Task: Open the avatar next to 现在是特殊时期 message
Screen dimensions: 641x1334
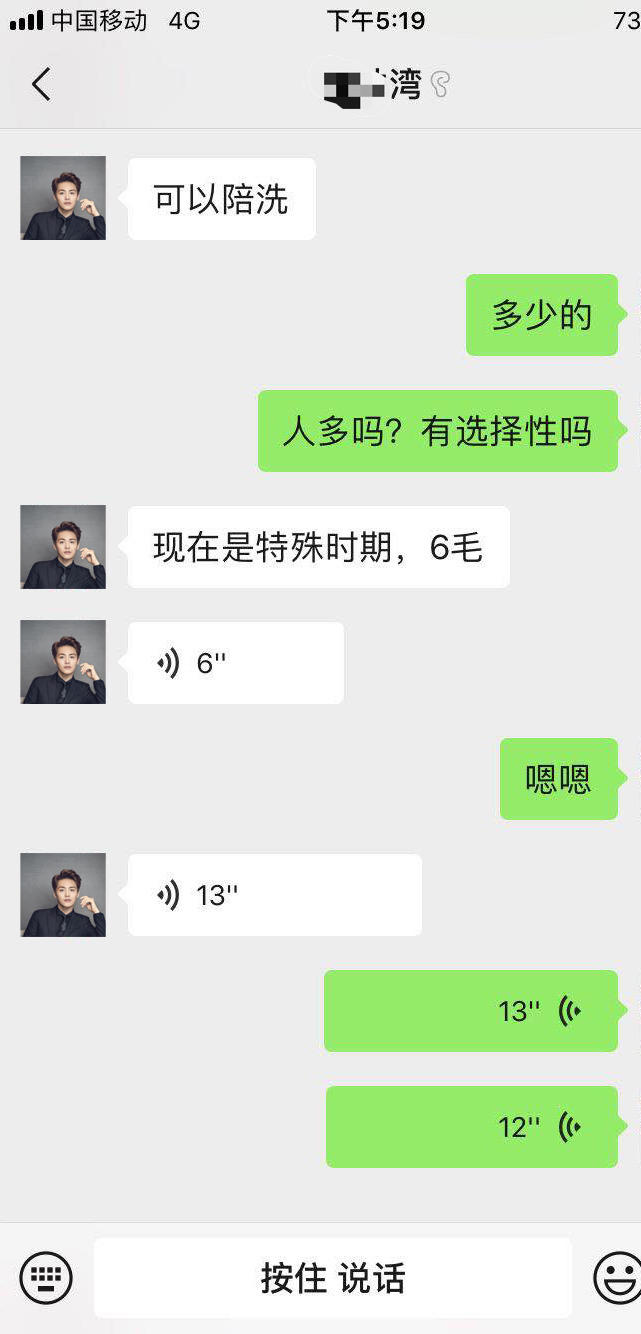Action: (x=63, y=547)
